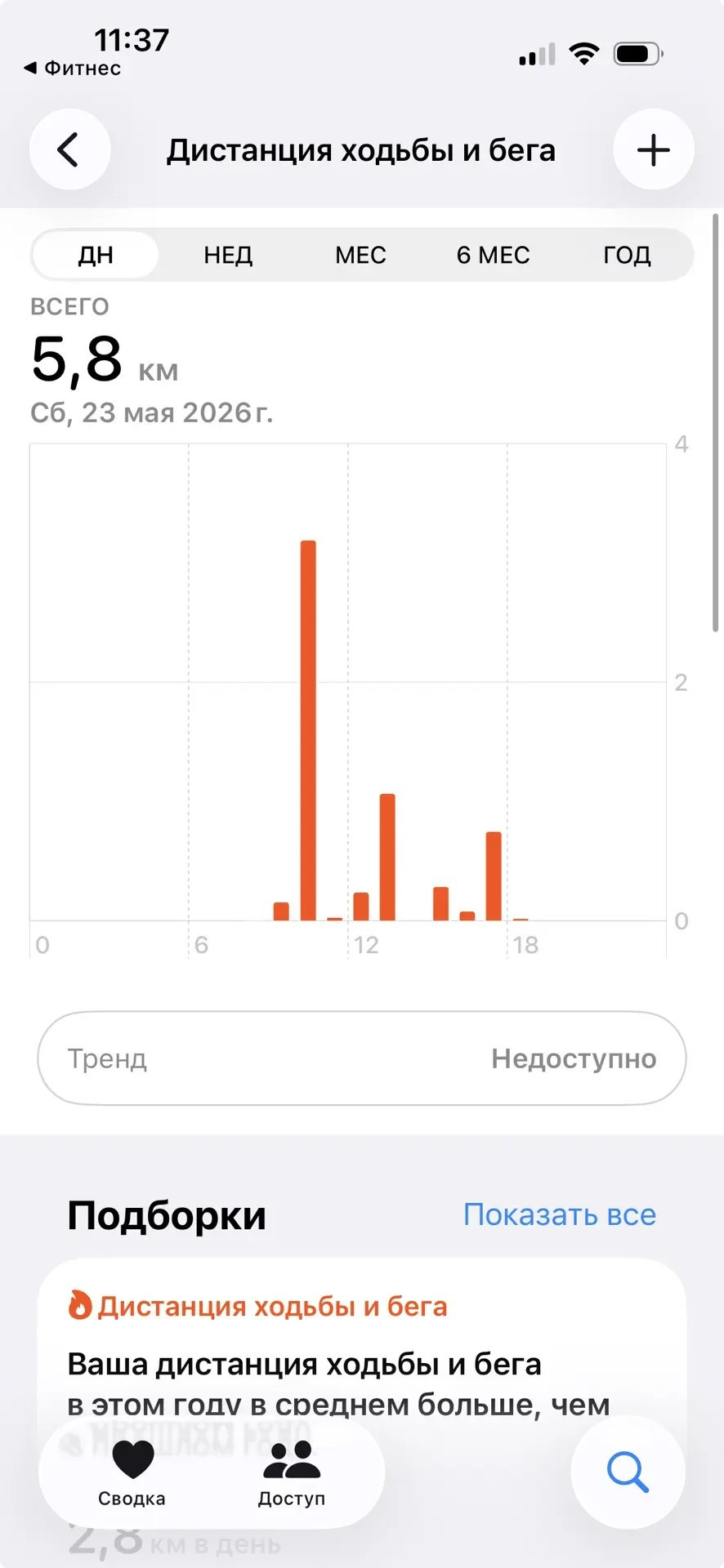The height and width of the screenshot is (1568, 724).
Task: Go back using the top-left arrow
Action: point(69,149)
